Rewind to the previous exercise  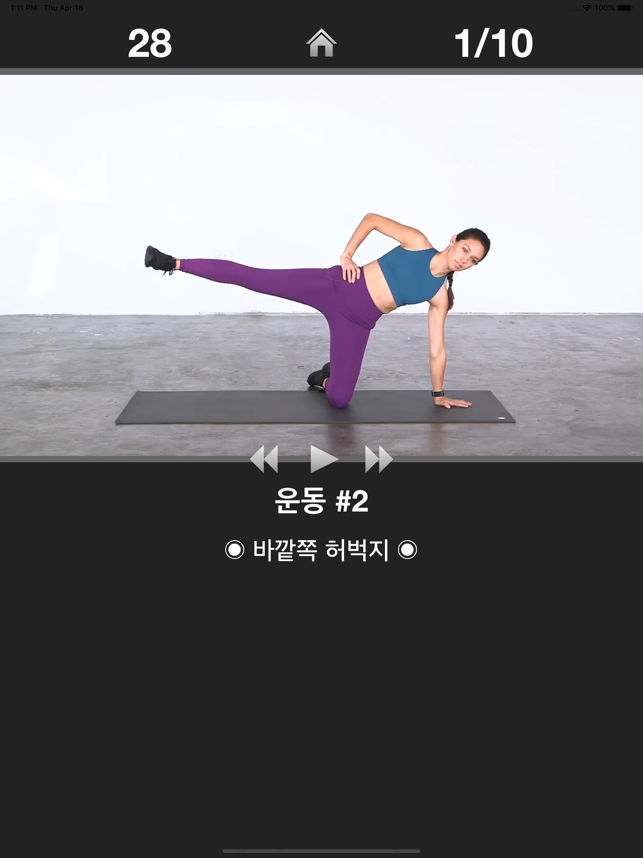[x=264, y=459]
